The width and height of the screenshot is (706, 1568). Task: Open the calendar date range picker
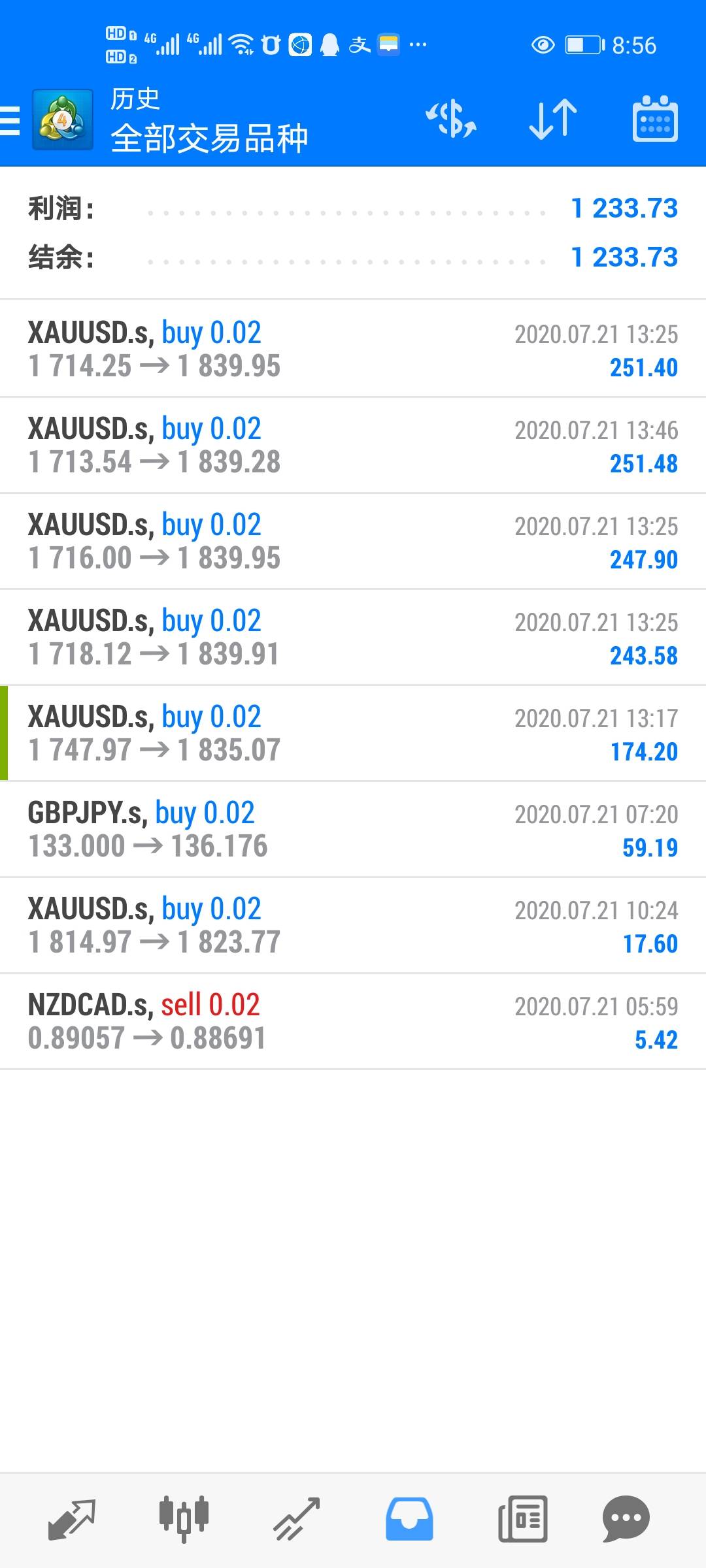655,120
